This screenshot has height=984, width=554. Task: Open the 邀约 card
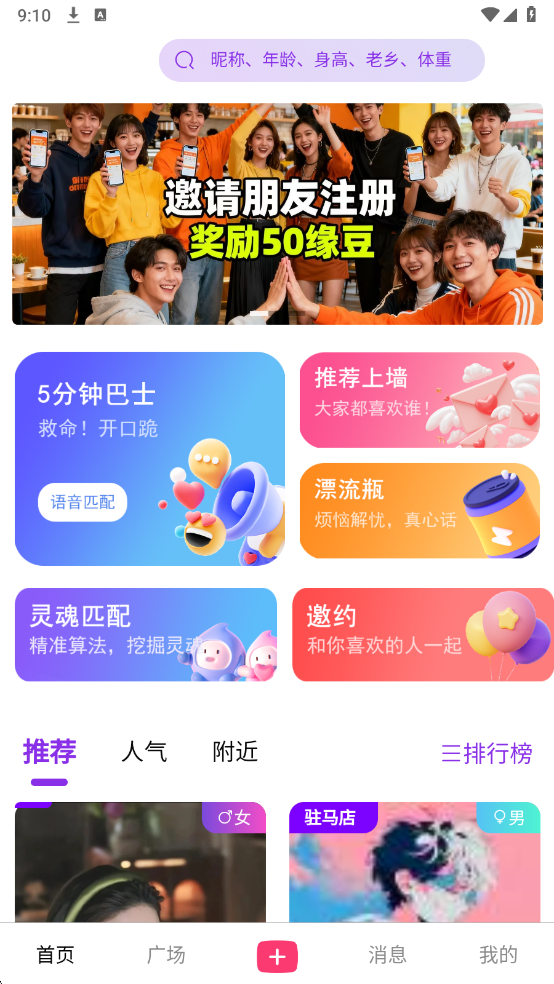(423, 634)
